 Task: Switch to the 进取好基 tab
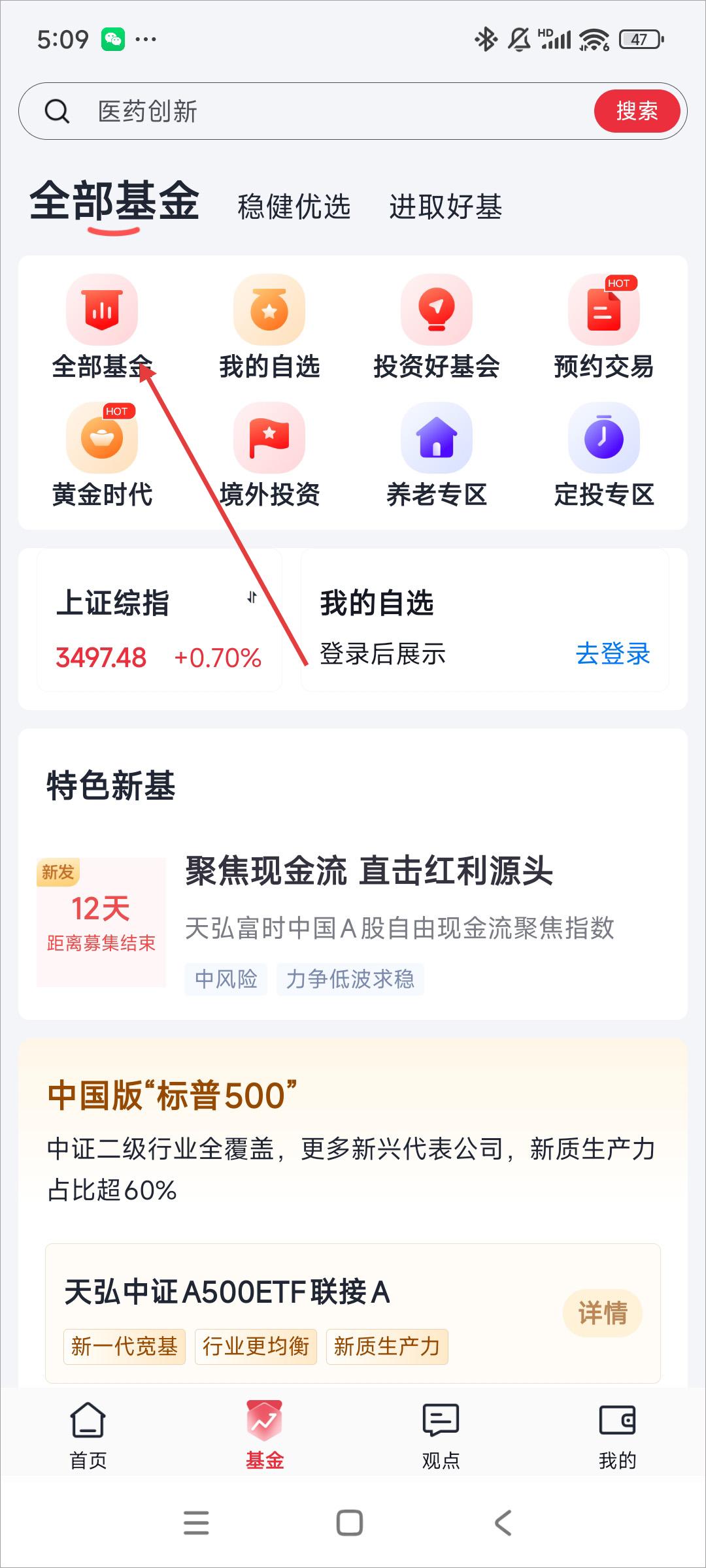446,206
